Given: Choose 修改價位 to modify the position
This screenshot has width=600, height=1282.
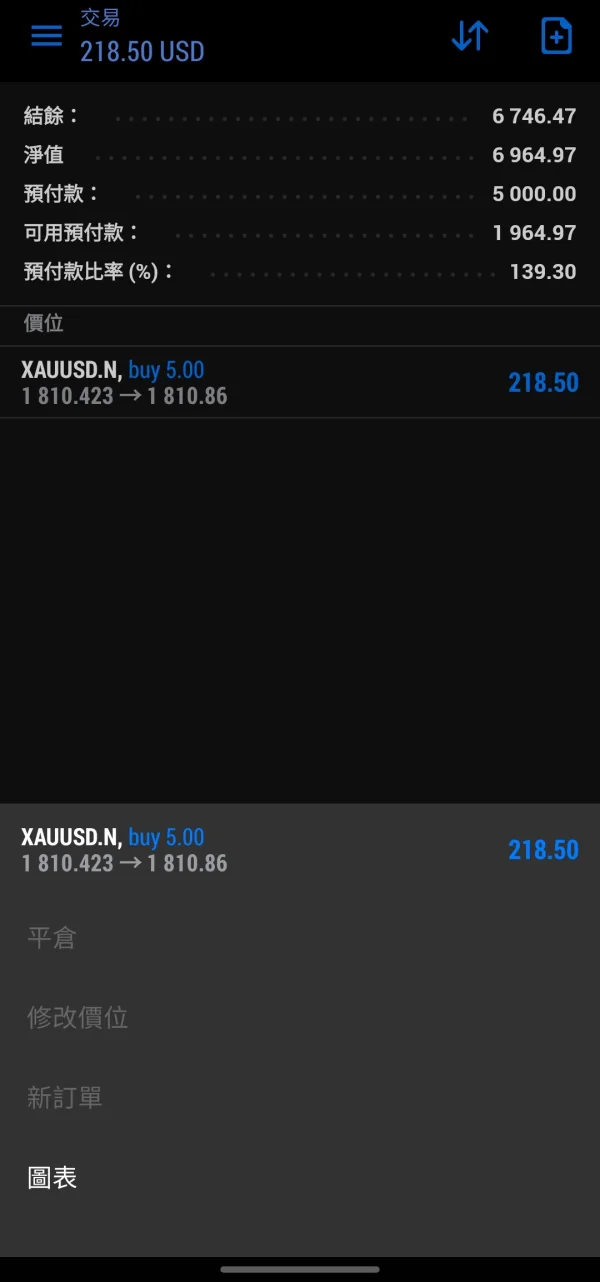Looking at the screenshot, I should pyautogui.click(x=78, y=1018).
